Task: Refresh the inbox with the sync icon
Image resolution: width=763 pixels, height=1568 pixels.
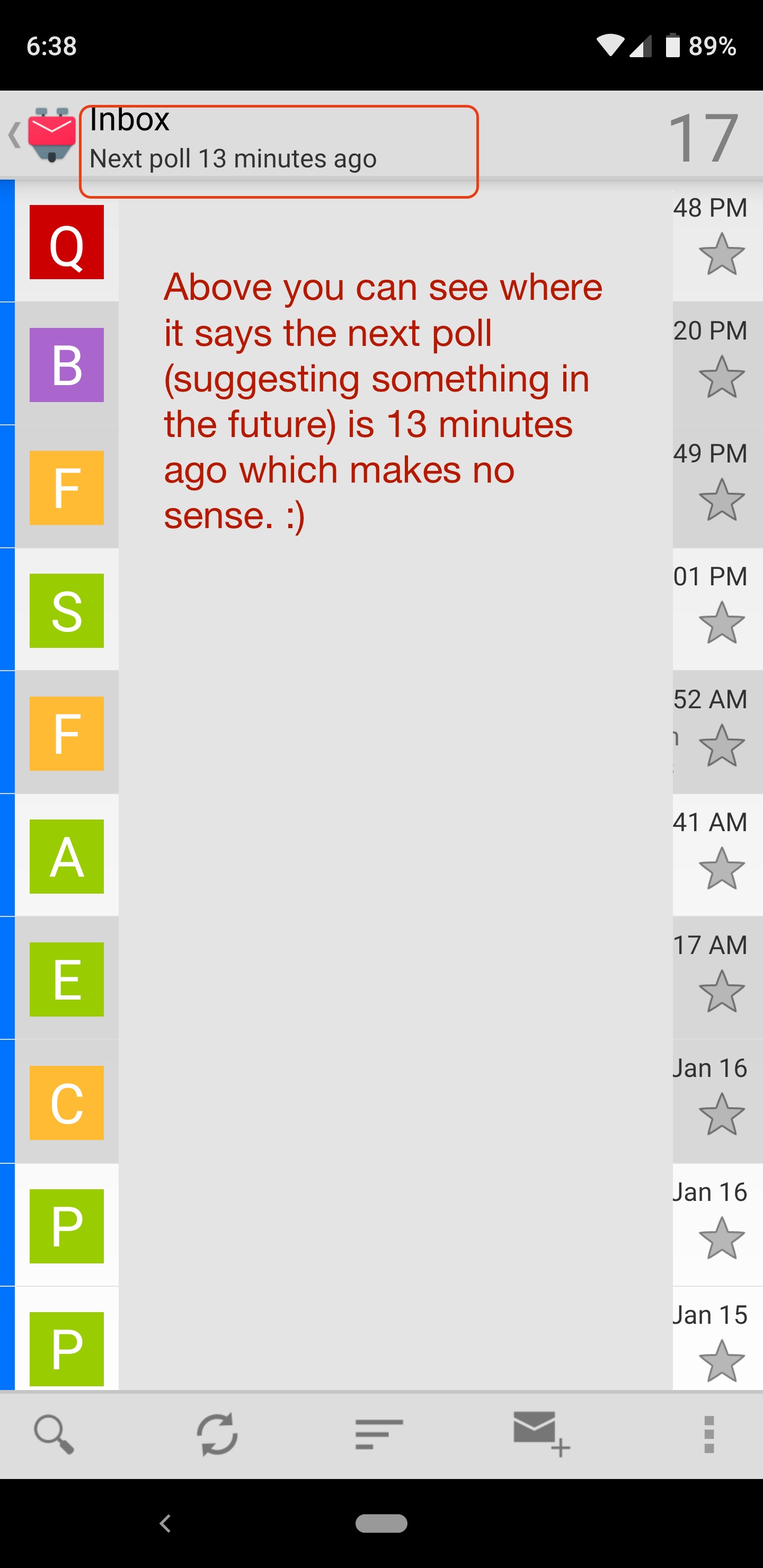Action: pyautogui.click(x=217, y=1433)
